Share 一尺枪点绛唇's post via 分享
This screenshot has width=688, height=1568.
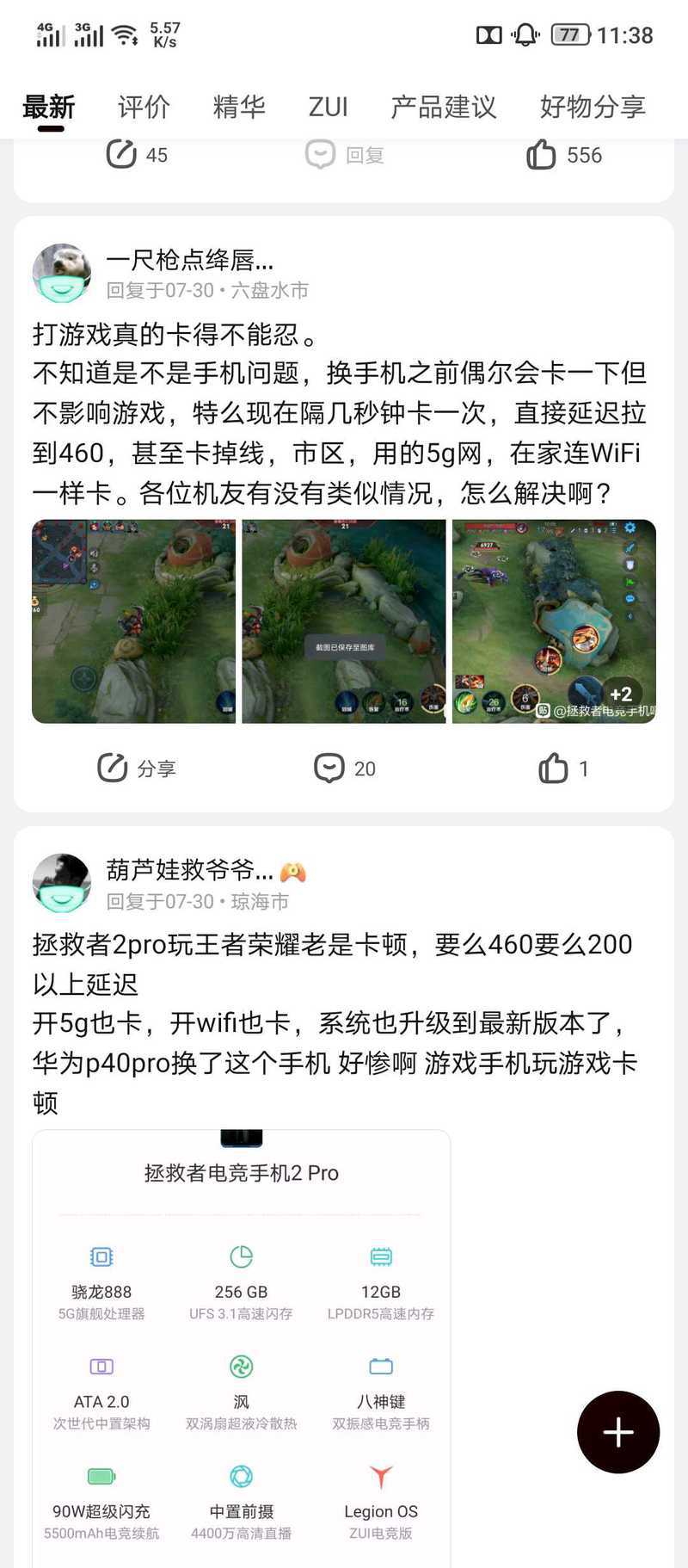(135, 768)
